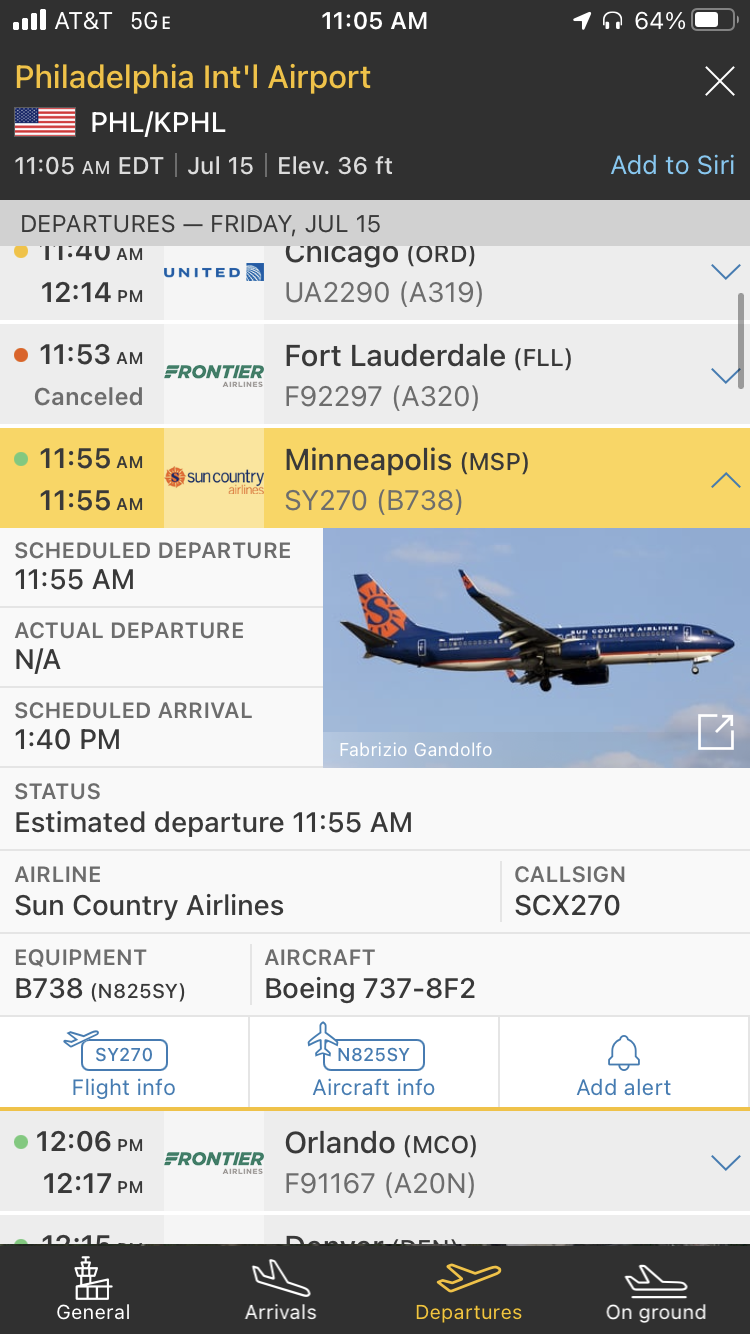Viewport: 750px width, 1334px height.
Task: Expand the Chicago UA2290 flight row
Action: (x=724, y=271)
